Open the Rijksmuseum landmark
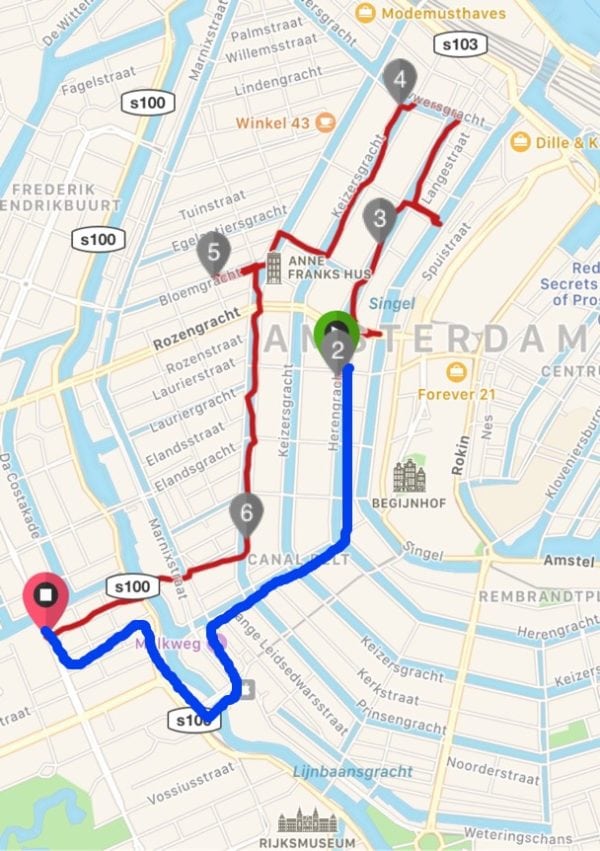The height and width of the screenshot is (851, 600). (x=308, y=824)
